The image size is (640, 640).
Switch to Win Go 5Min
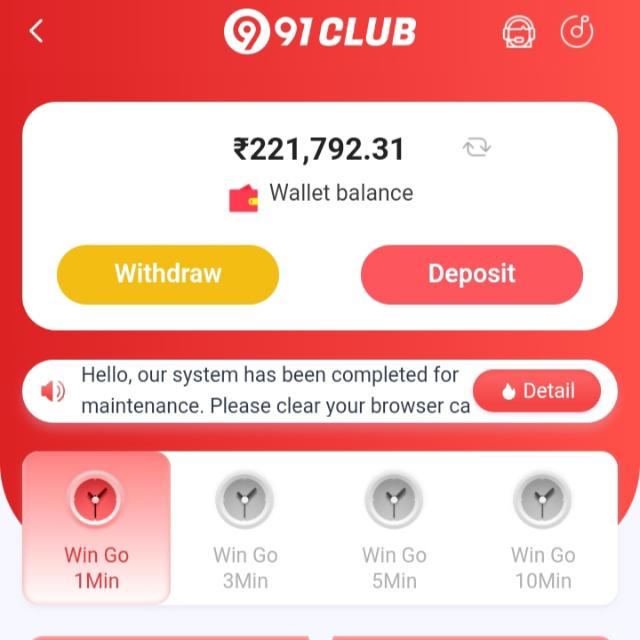click(x=394, y=528)
